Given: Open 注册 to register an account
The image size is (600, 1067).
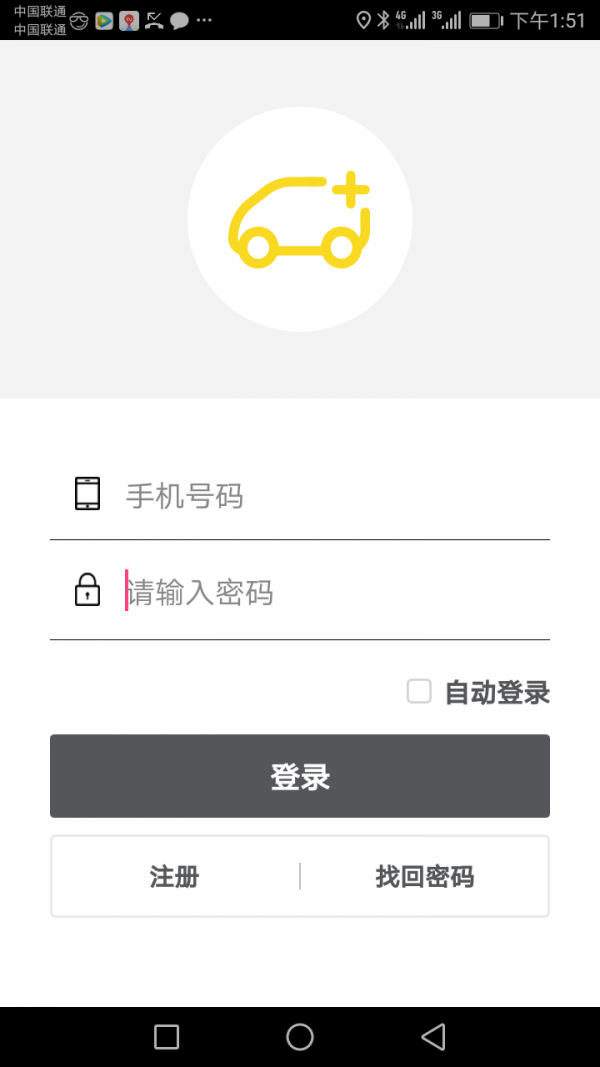Looking at the screenshot, I should [175, 877].
